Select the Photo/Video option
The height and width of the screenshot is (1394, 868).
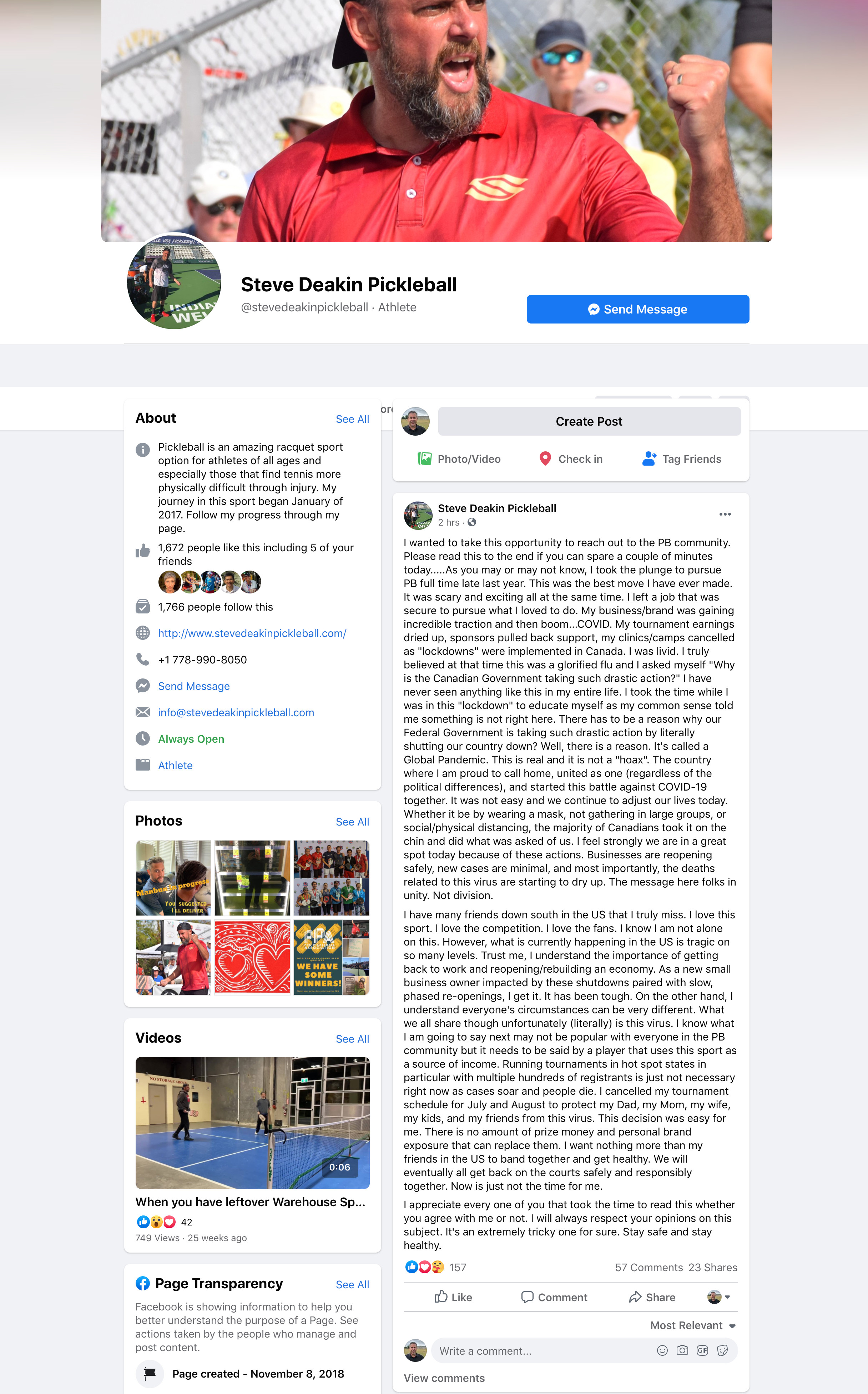point(459,458)
